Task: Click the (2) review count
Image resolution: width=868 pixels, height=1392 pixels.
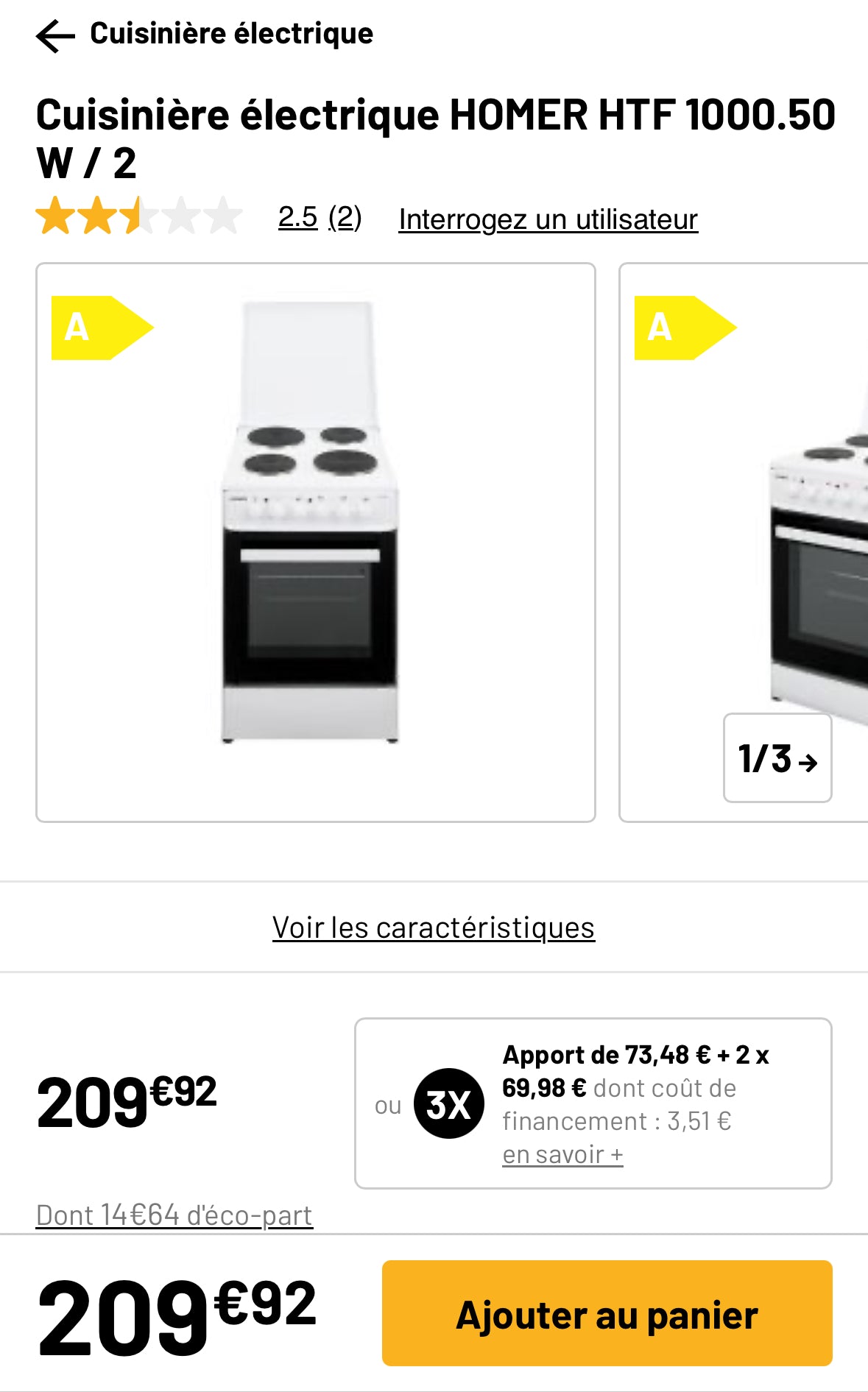Action: [345, 219]
